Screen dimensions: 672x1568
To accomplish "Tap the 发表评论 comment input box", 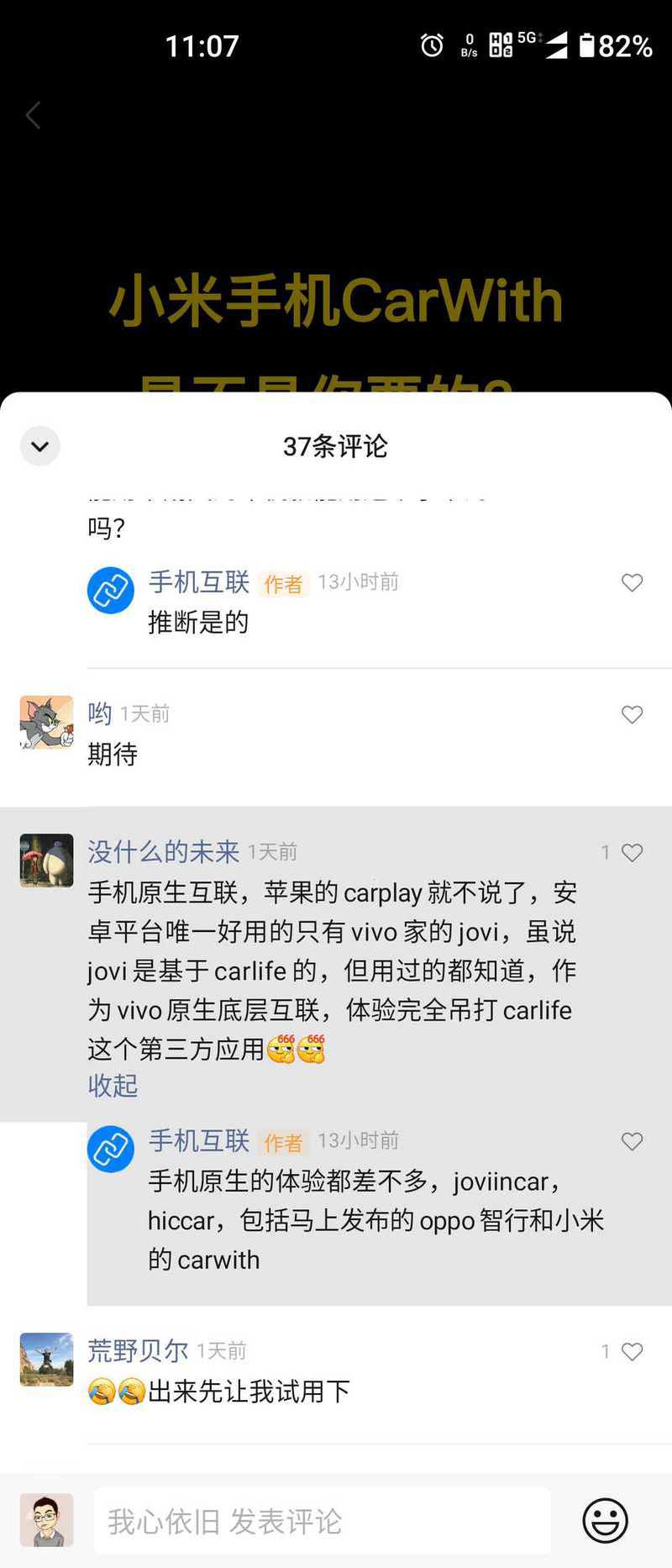I will click(x=323, y=1521).
